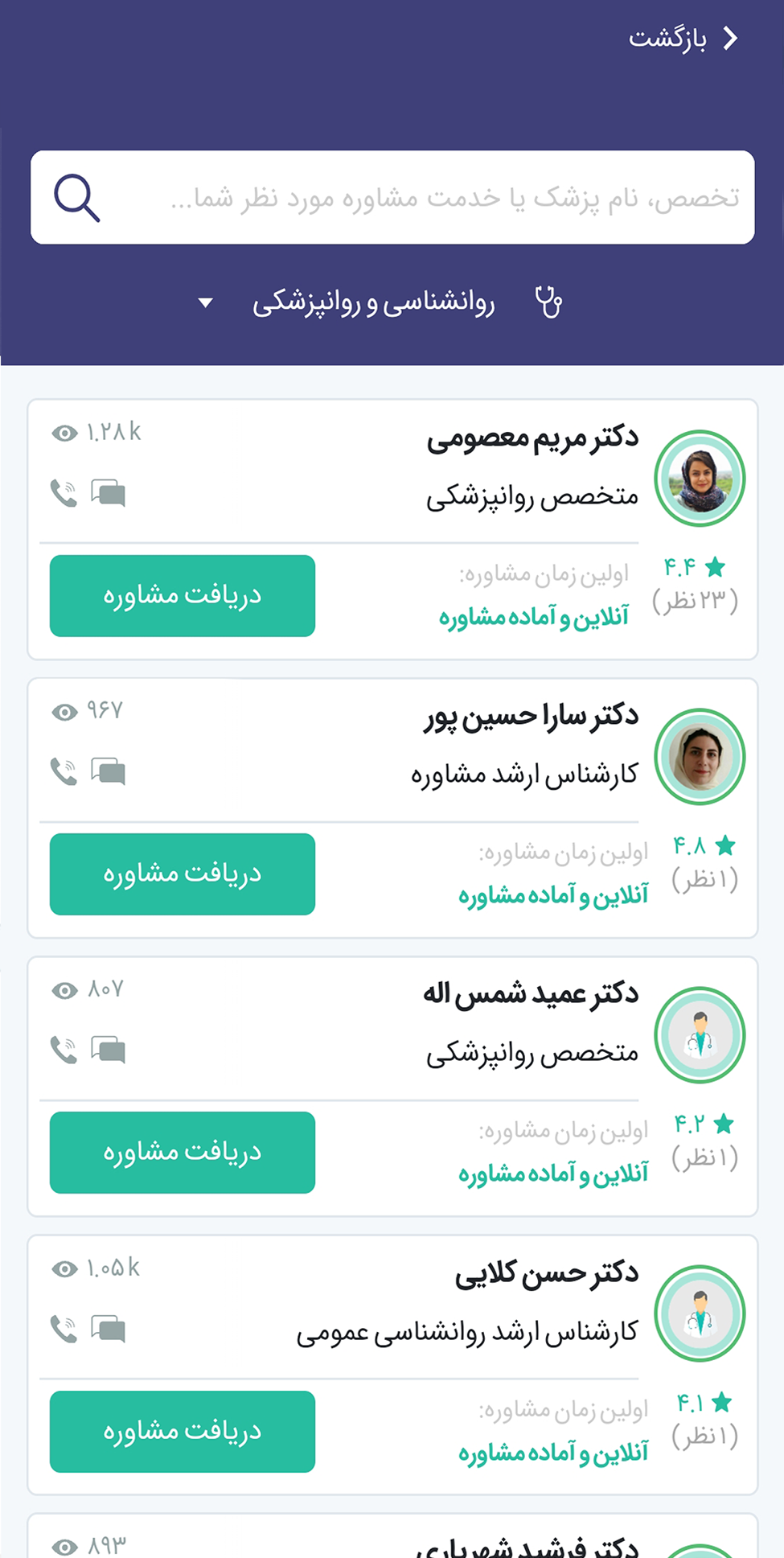The image size is (784, 1558).
Task: Request consultation from دکتر عمید شمس اله
Action: coord(183,1153)
